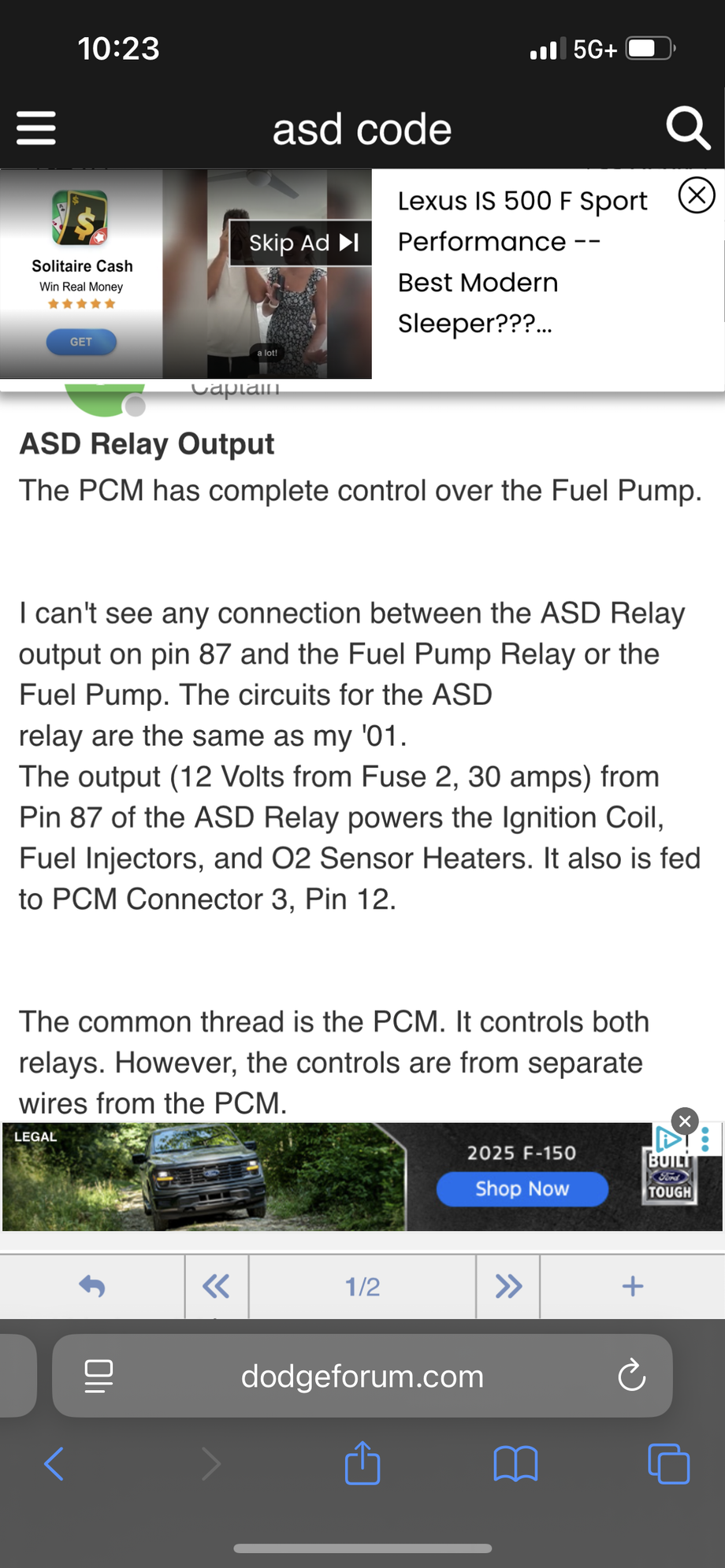Reply to the thread
This screenshot has height=1568, width=725.
92,1286
